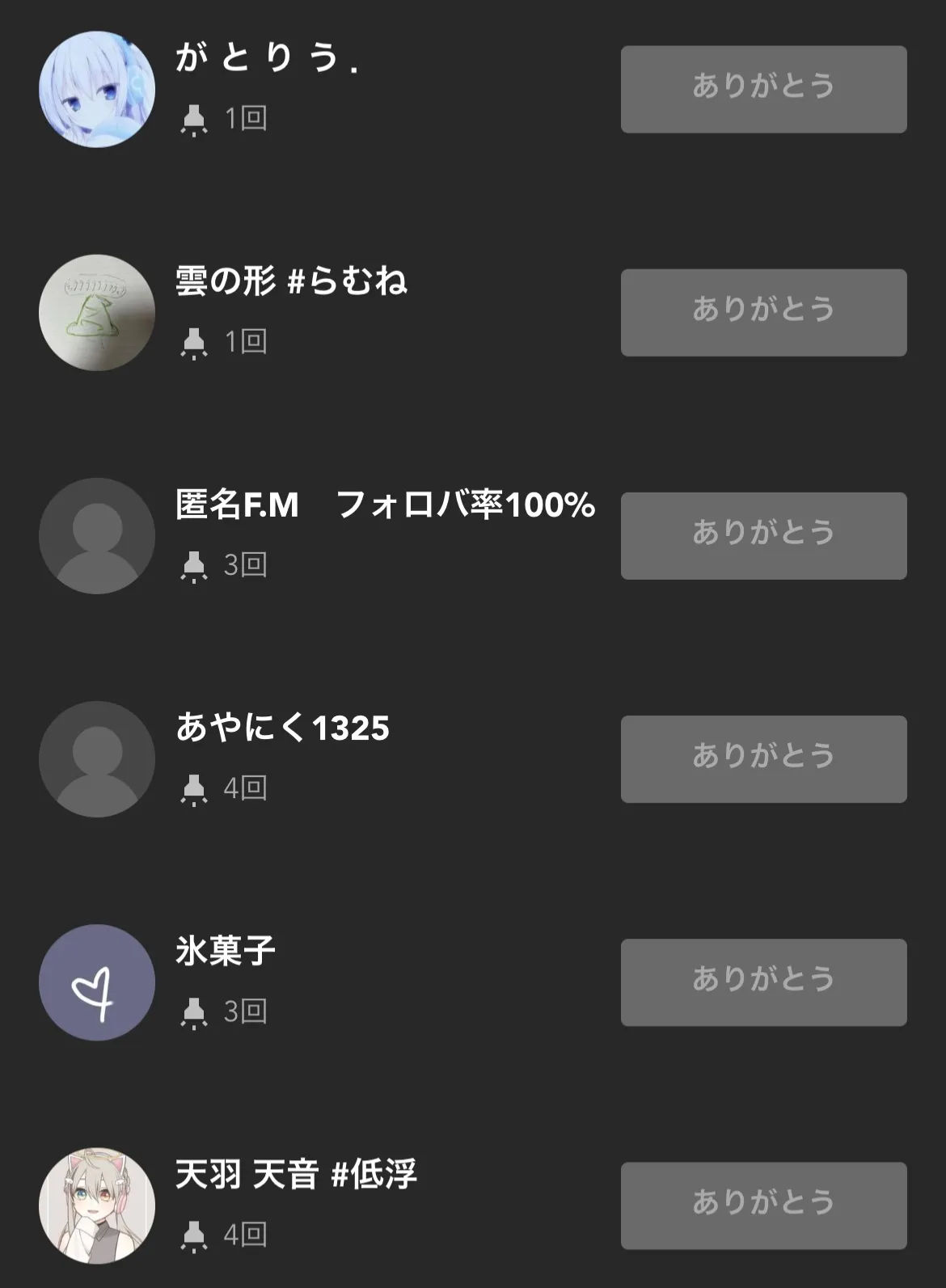
Task: Send ありがとう to 氷菓子
Action: tap(763, 982)
